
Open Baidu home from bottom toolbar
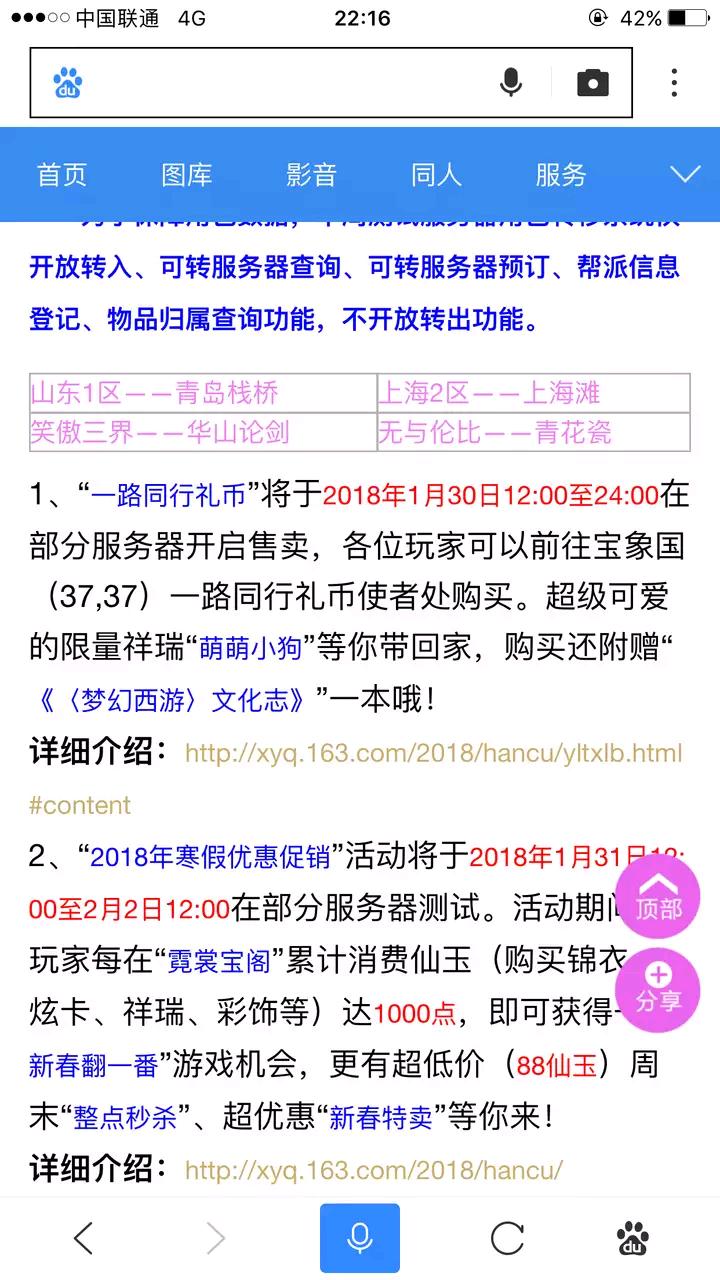tap(632, 1238)
